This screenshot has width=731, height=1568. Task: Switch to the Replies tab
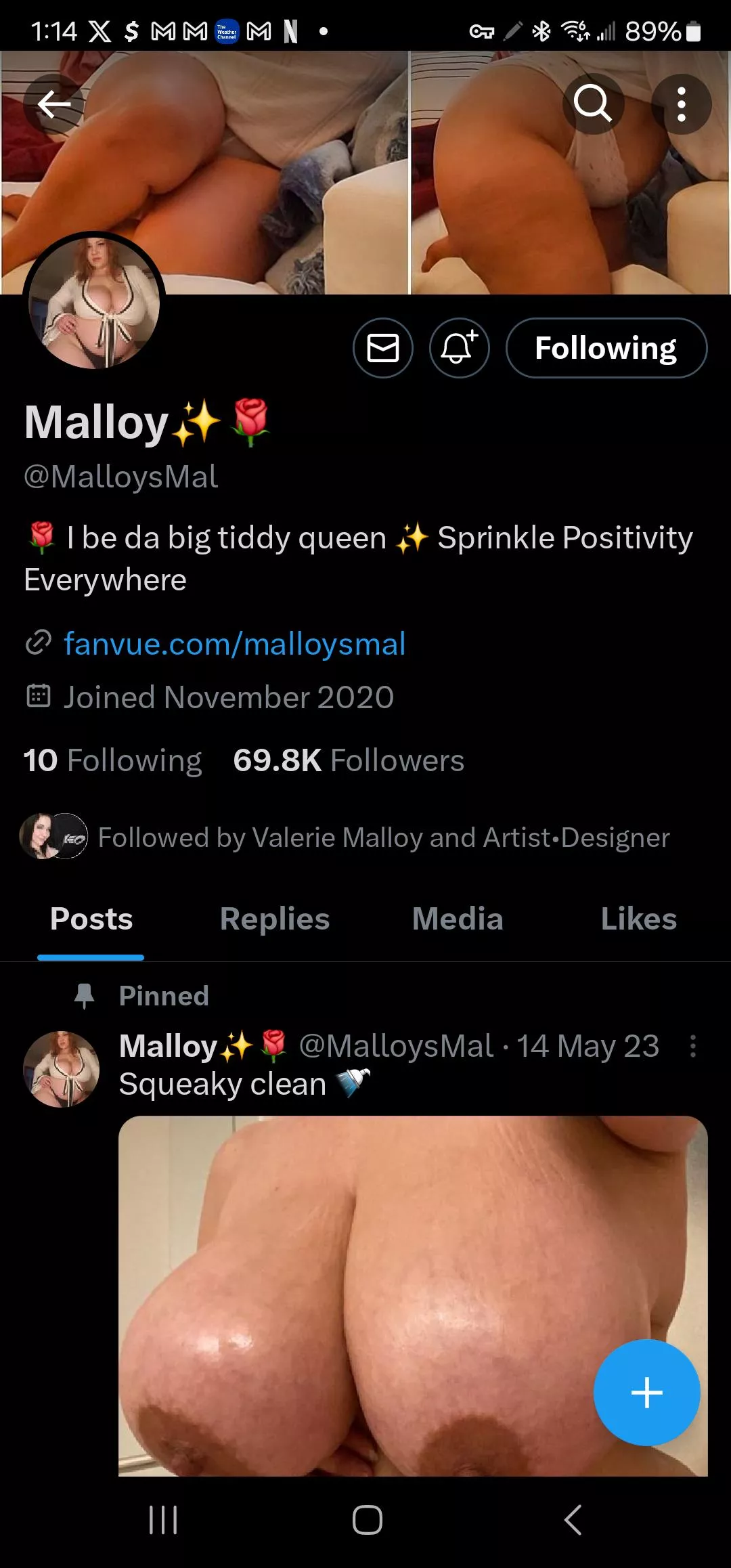click(x=274, y=919)
